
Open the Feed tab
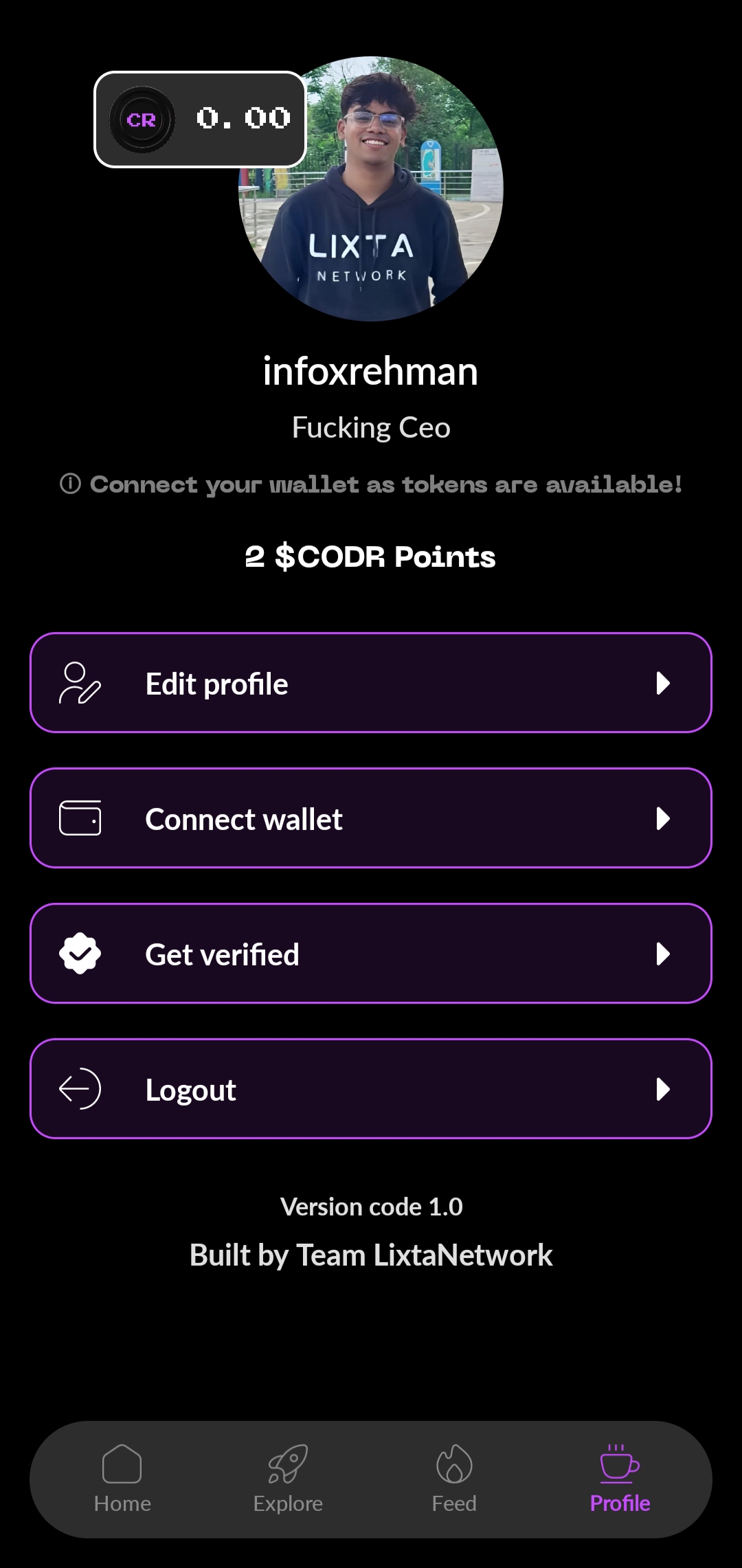click(x=454, y=1479)
